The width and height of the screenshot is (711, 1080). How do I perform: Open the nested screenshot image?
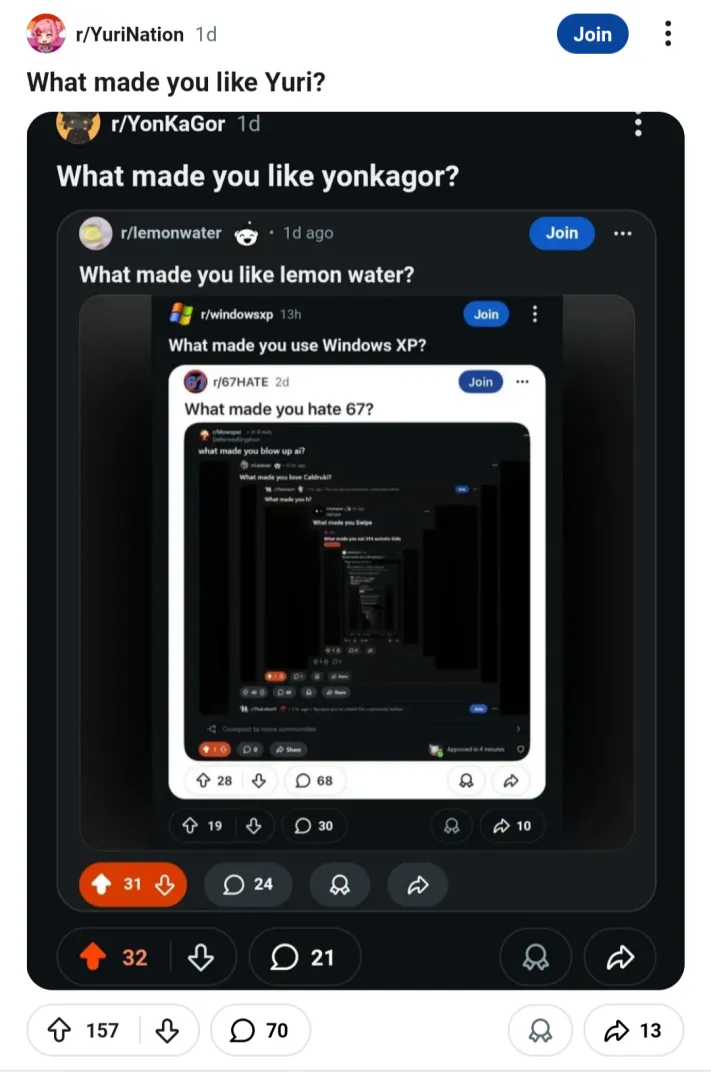tap(355, 550)
